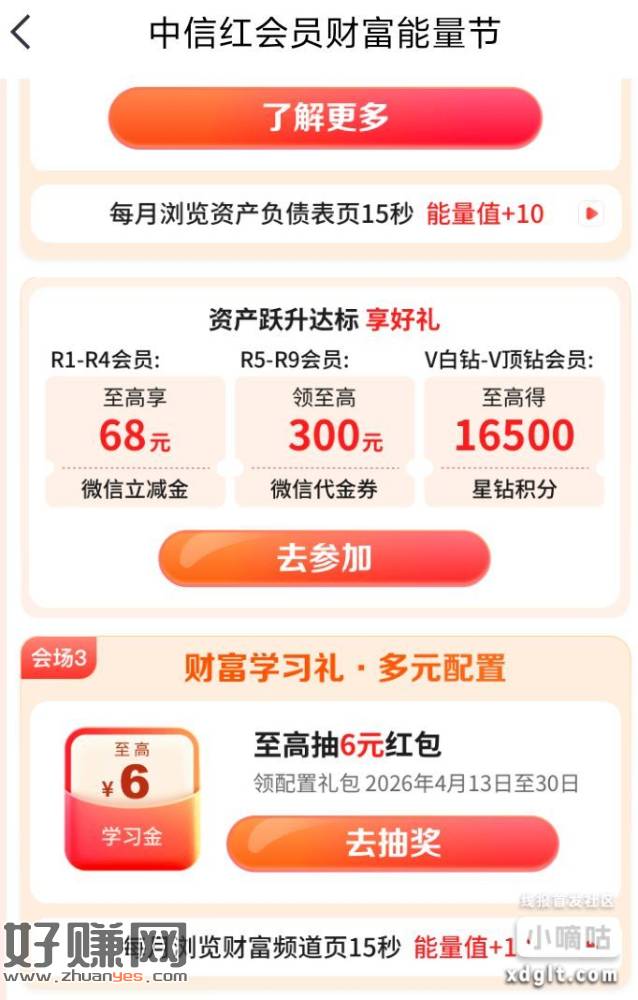The width and height of the screenshot is (638, 1000).
Task: Open the 300元 微信代金券 coupon card
Action: click(325, 440)
